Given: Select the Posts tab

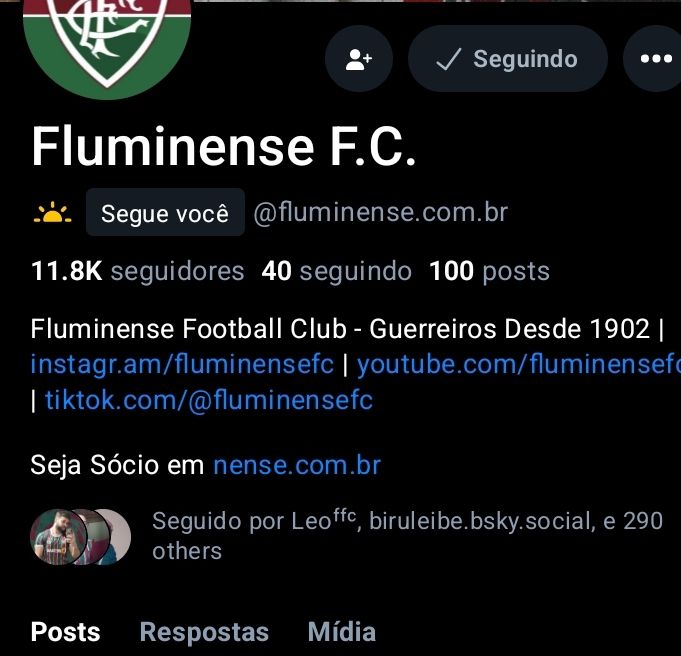Looking at the screenshot, I should coord(66,632).
